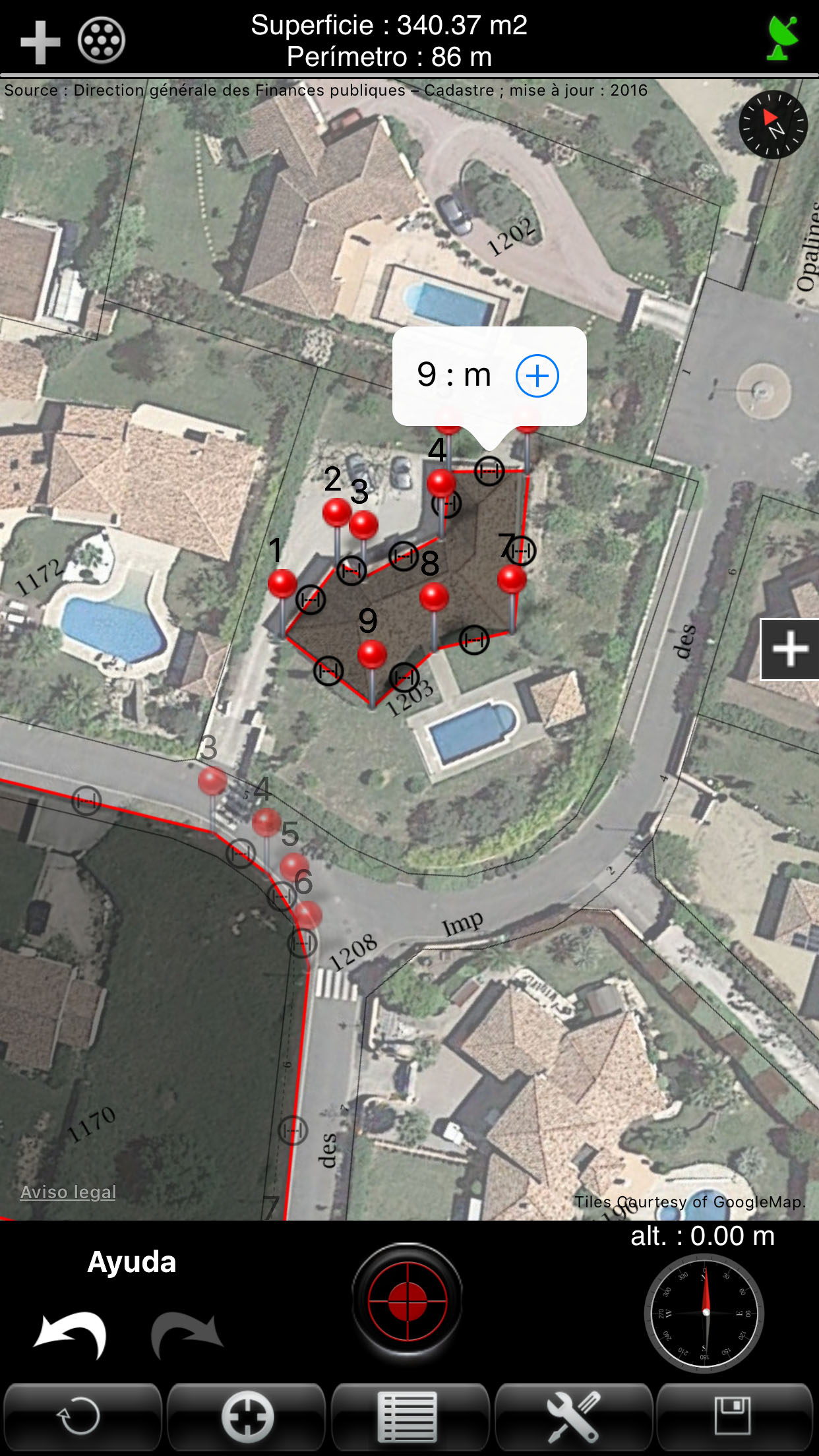Select red pin number 9 on map

(x=372, y=655)
